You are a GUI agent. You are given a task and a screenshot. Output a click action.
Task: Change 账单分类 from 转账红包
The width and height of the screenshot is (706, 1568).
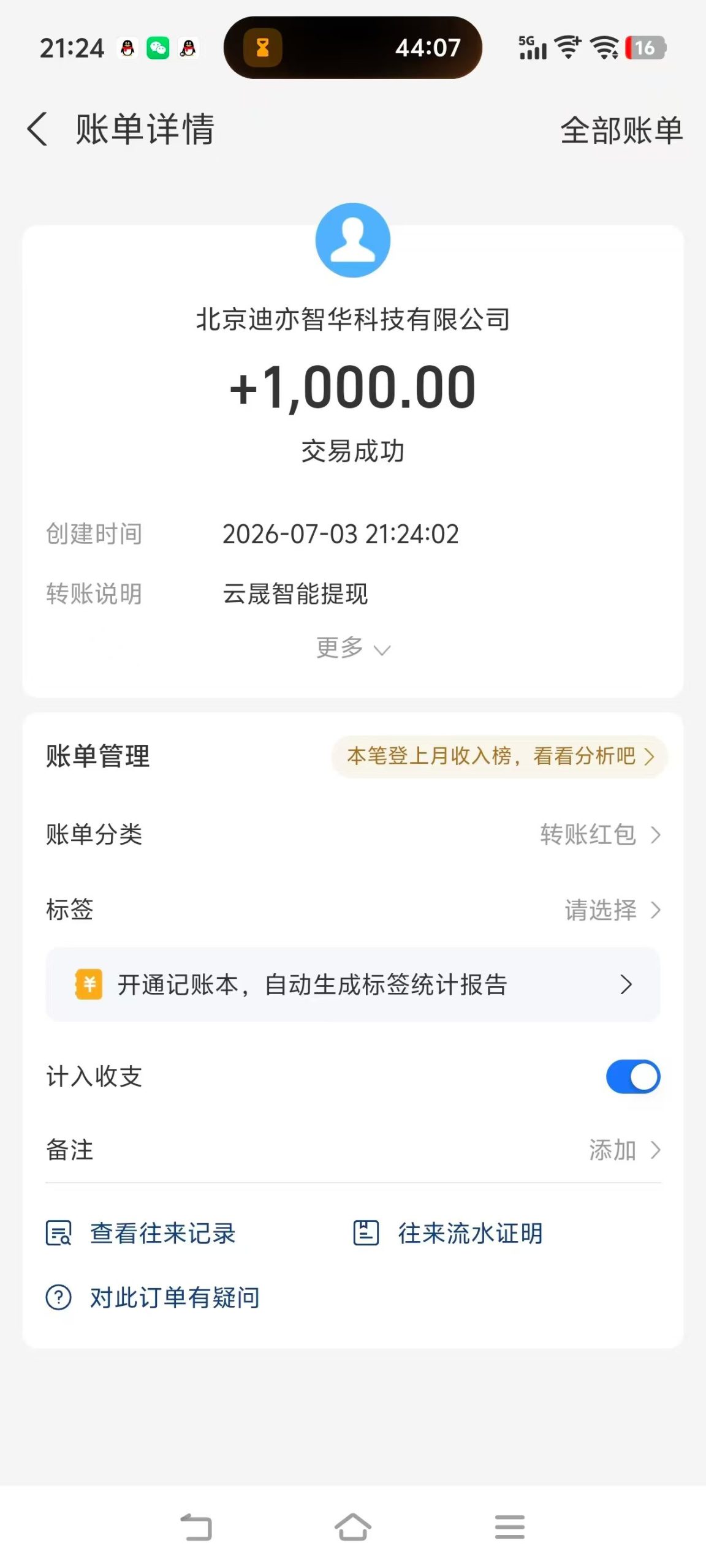point(353,835)
